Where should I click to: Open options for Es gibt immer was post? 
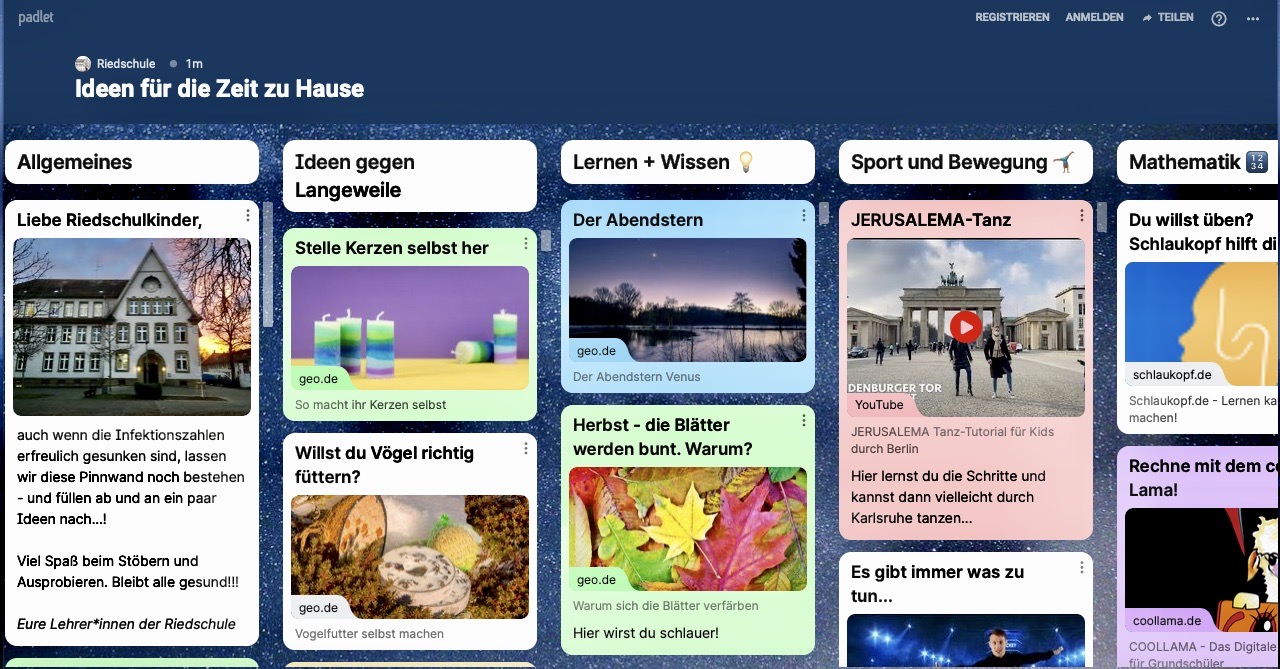point(1081,568)
